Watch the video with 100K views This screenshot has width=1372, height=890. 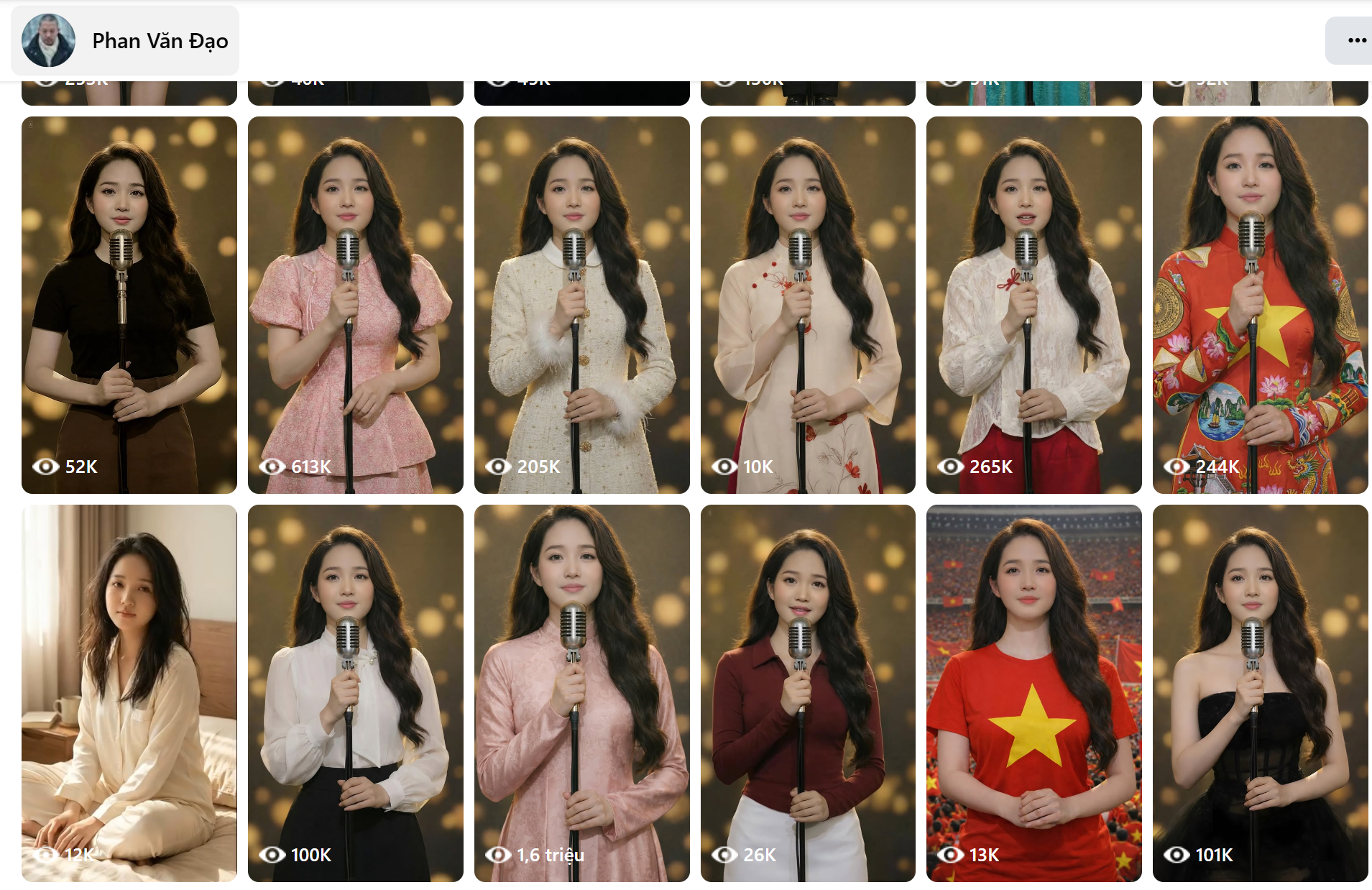click(355, 693)
